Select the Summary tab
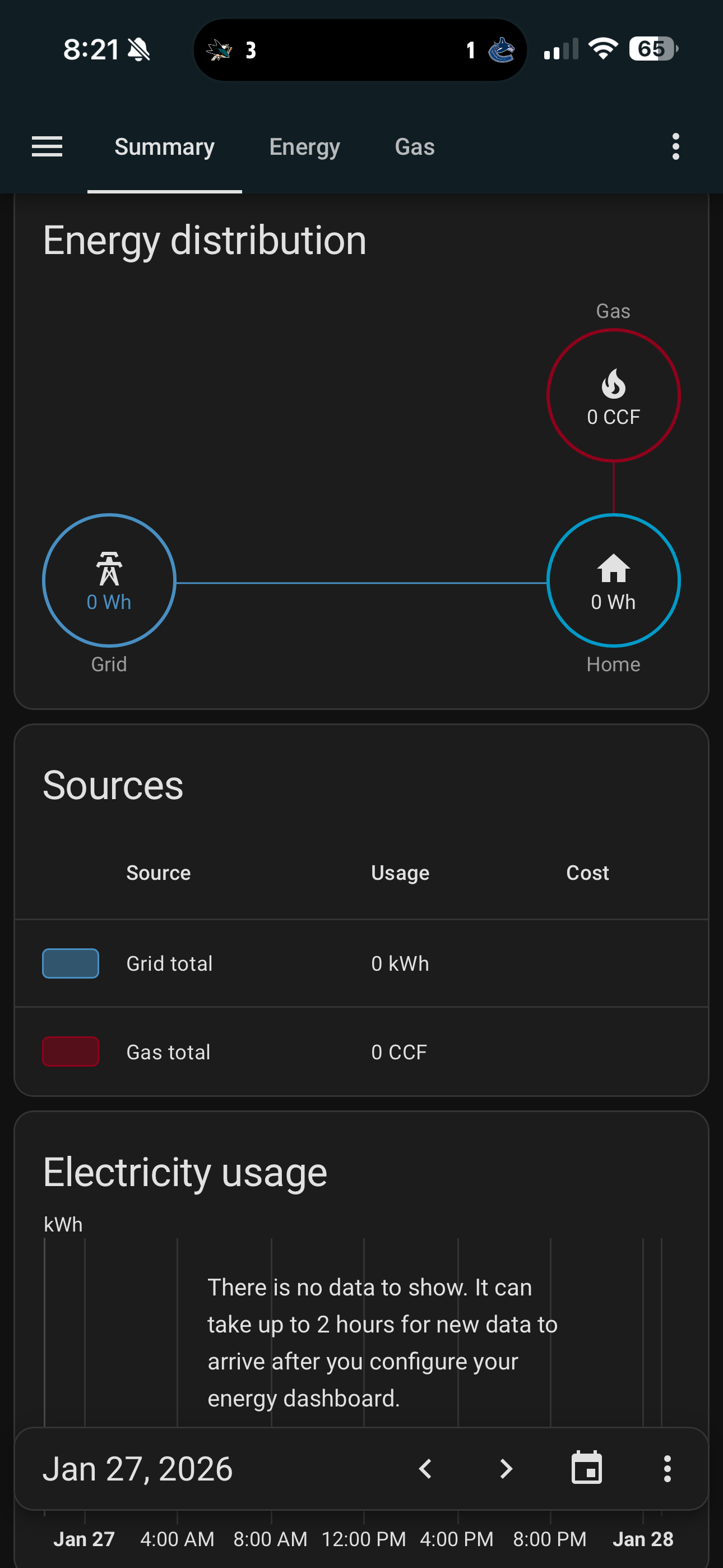Screen dimensions: 723x1568 [164, 147]
